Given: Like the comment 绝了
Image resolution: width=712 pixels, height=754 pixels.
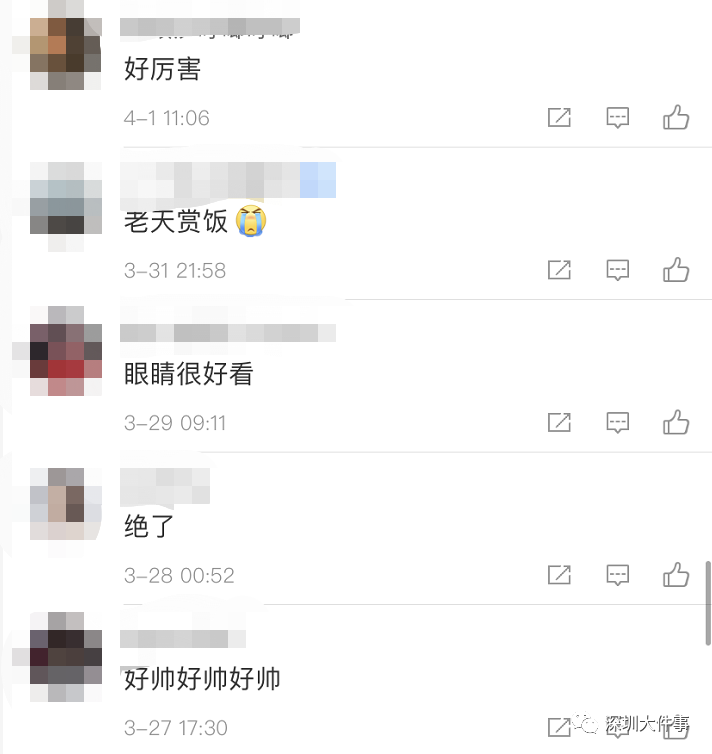Looking at the screenshot, I should point(676,575).
